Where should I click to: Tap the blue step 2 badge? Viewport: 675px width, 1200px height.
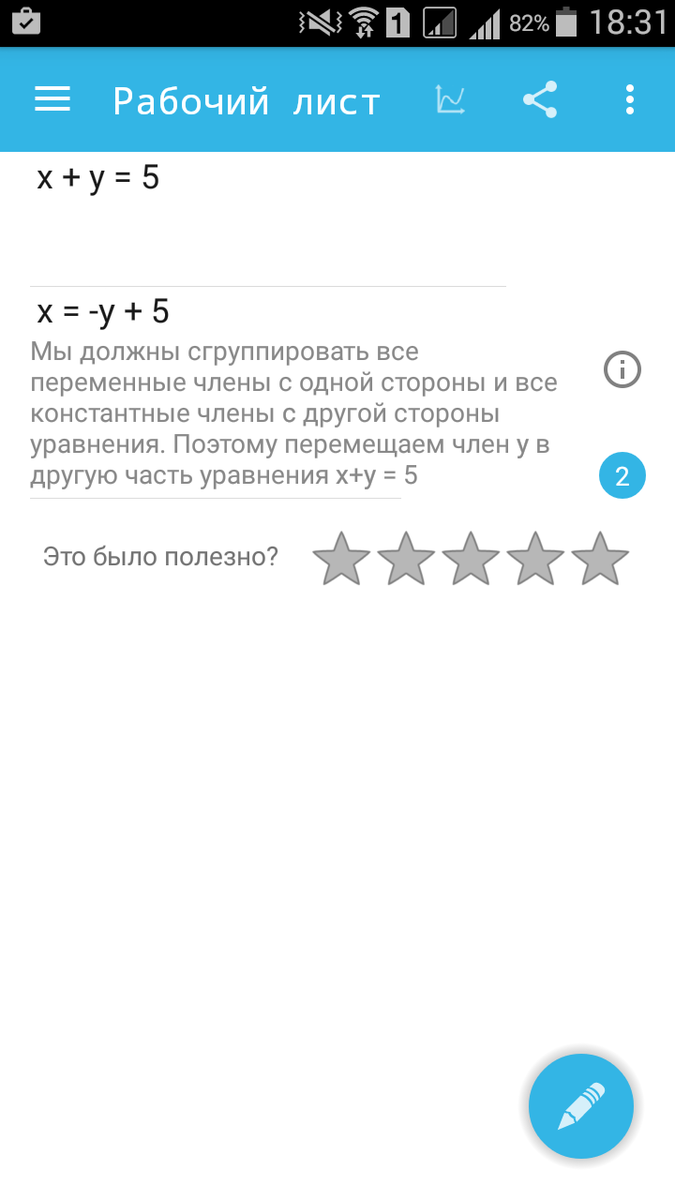click(x=622, y=476)
